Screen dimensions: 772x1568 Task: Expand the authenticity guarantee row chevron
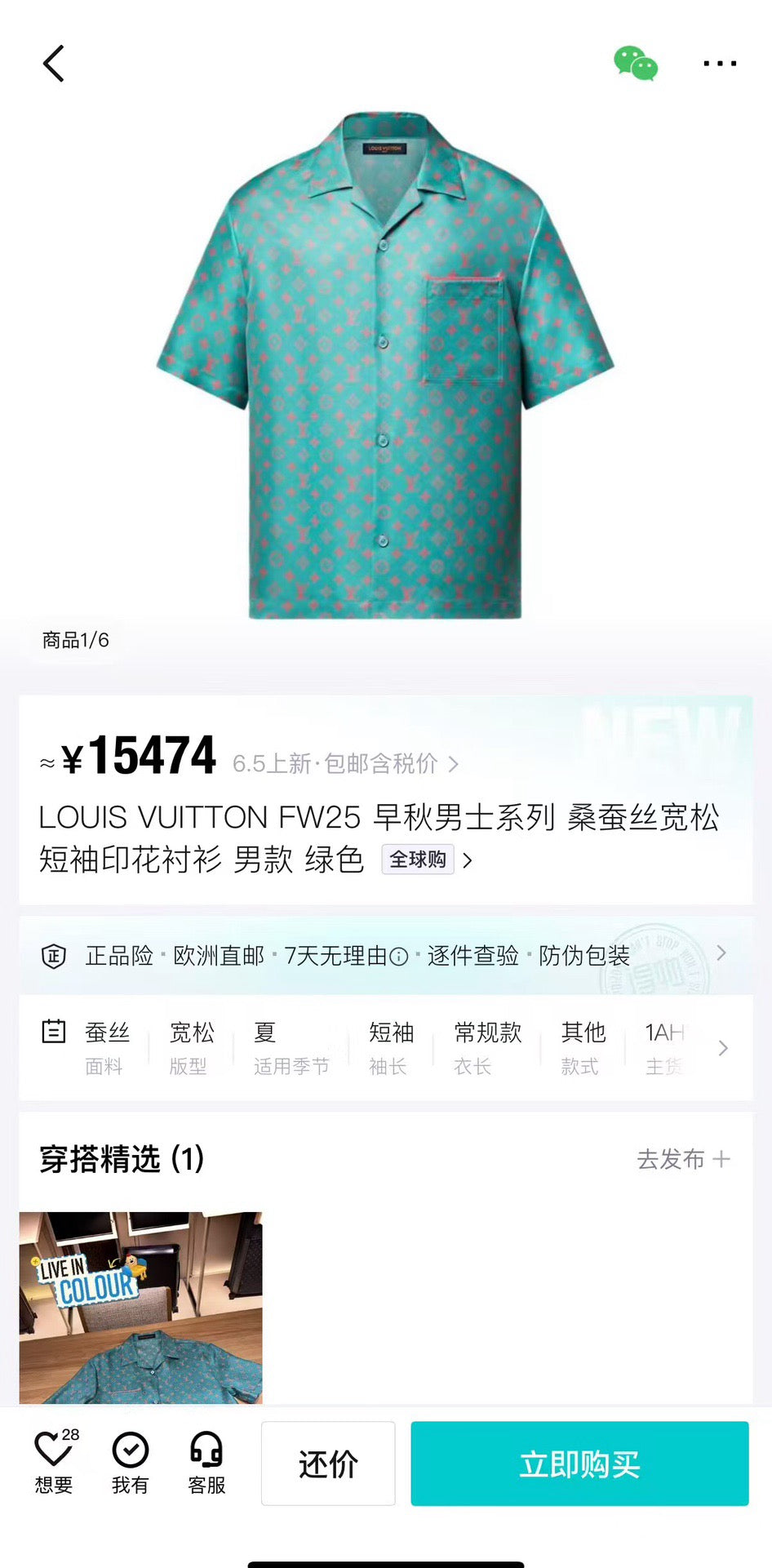tap(721, 953)
